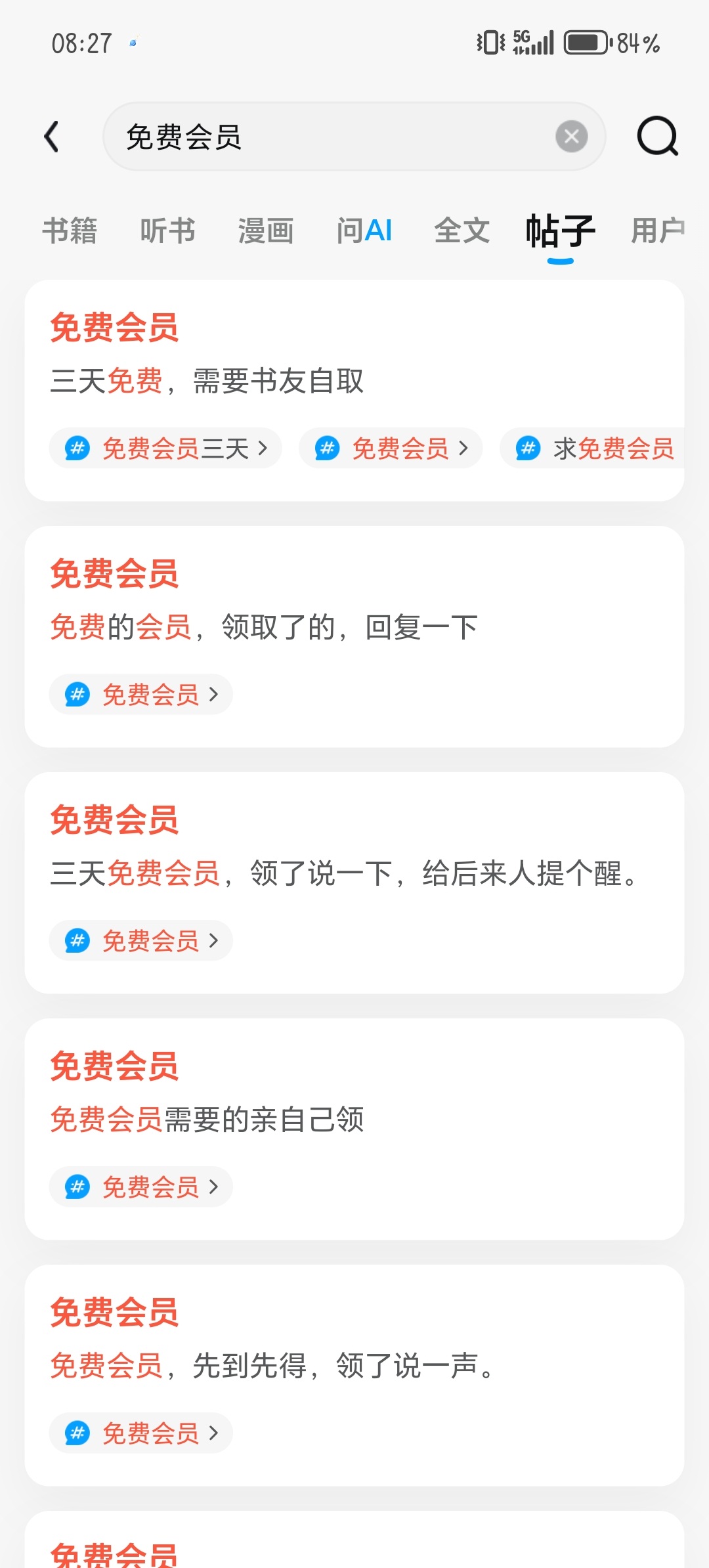
Task: Select the 帖子 tab
Action: pos(561,231)
